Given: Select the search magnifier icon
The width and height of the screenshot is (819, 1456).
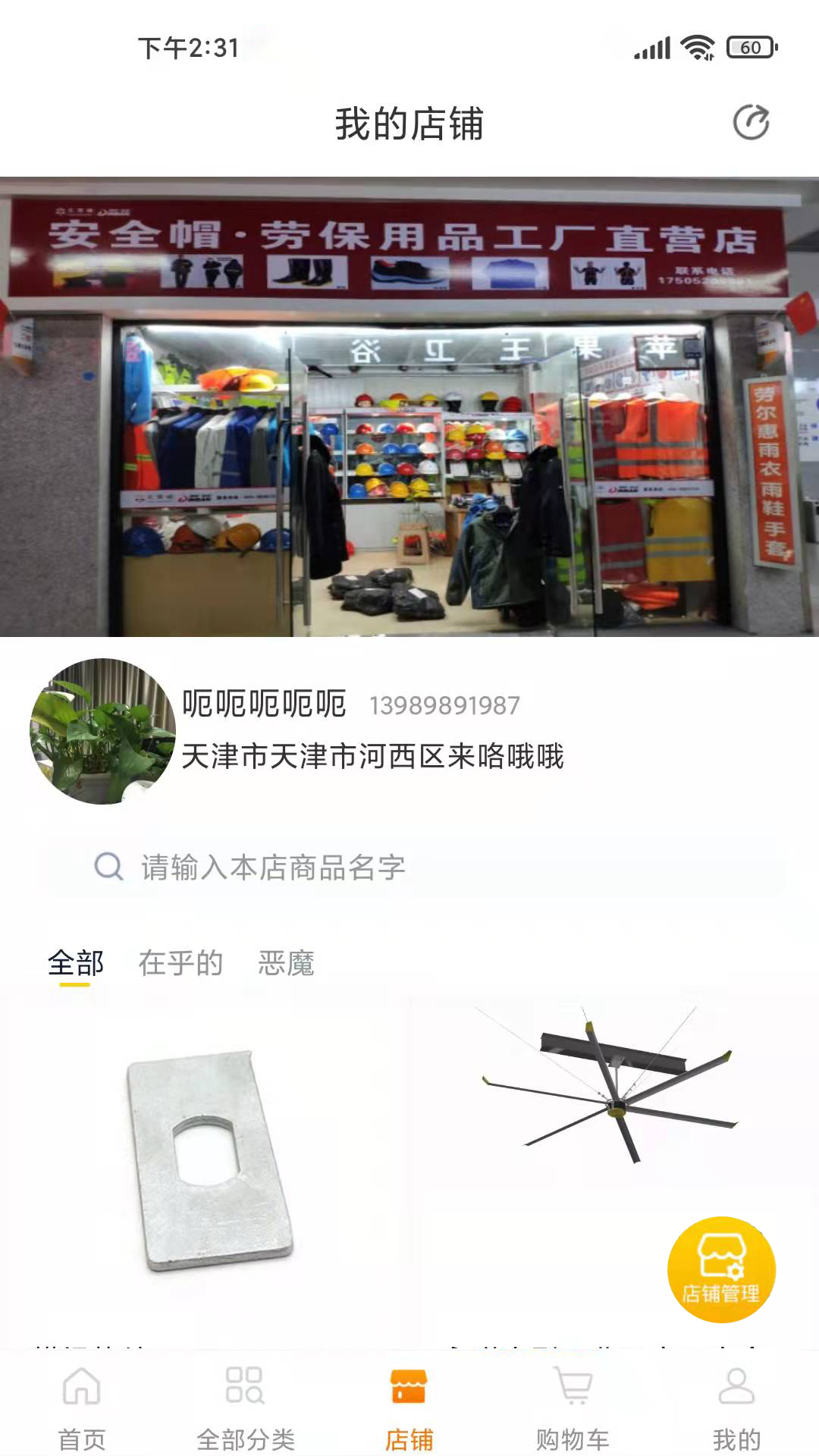Looking at the screenshot, I should pos(108,867).
